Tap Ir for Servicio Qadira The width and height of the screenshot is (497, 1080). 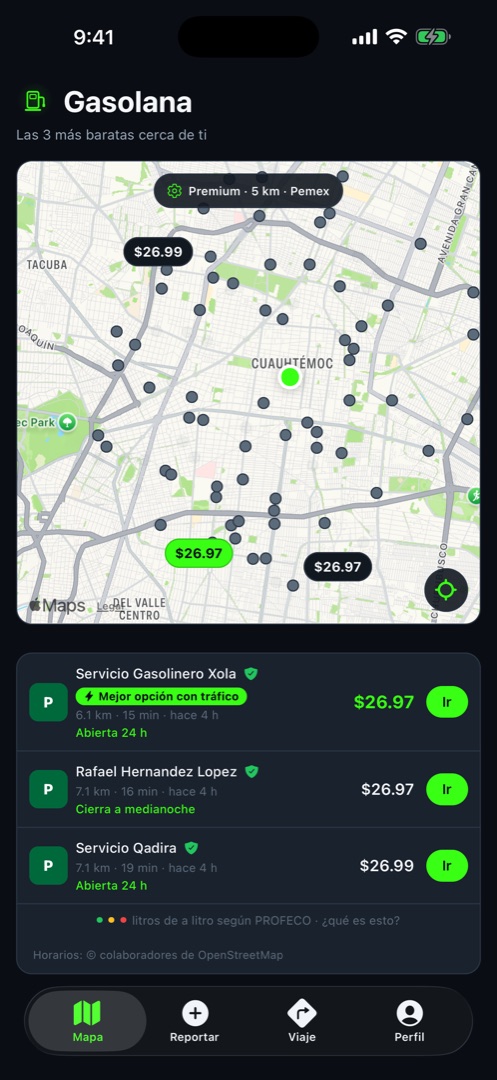click(x=447, y=866)
